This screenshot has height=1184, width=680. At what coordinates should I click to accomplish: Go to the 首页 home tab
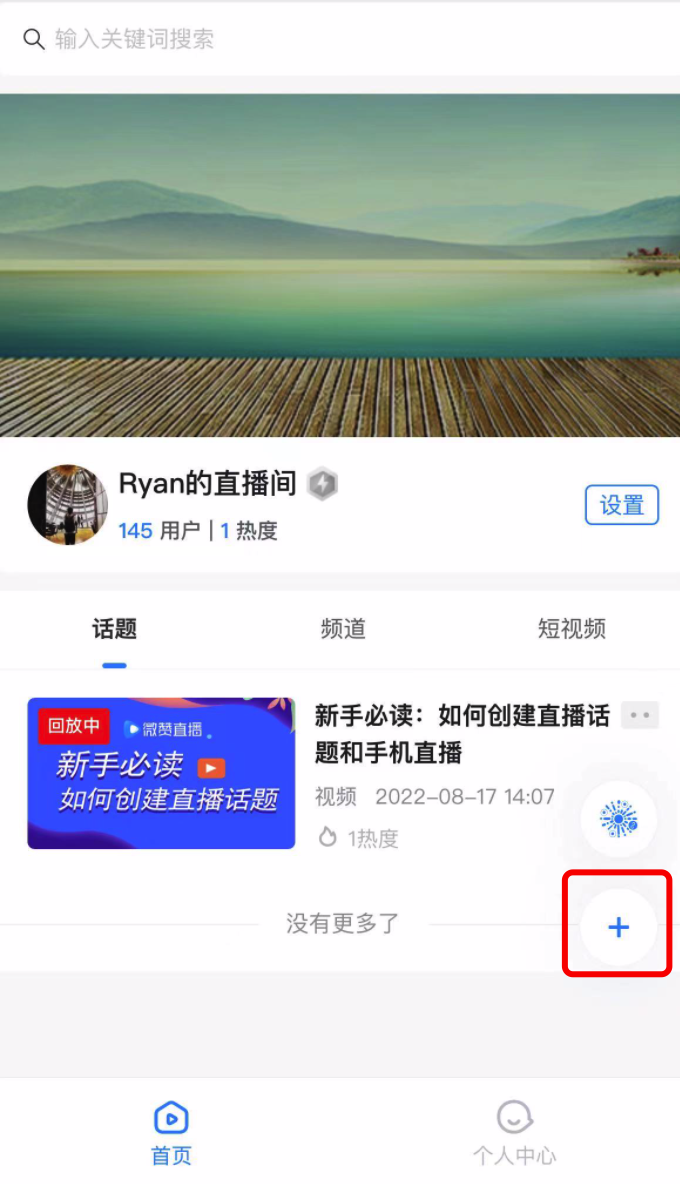pyautogui.click(x=171, y=1133)
